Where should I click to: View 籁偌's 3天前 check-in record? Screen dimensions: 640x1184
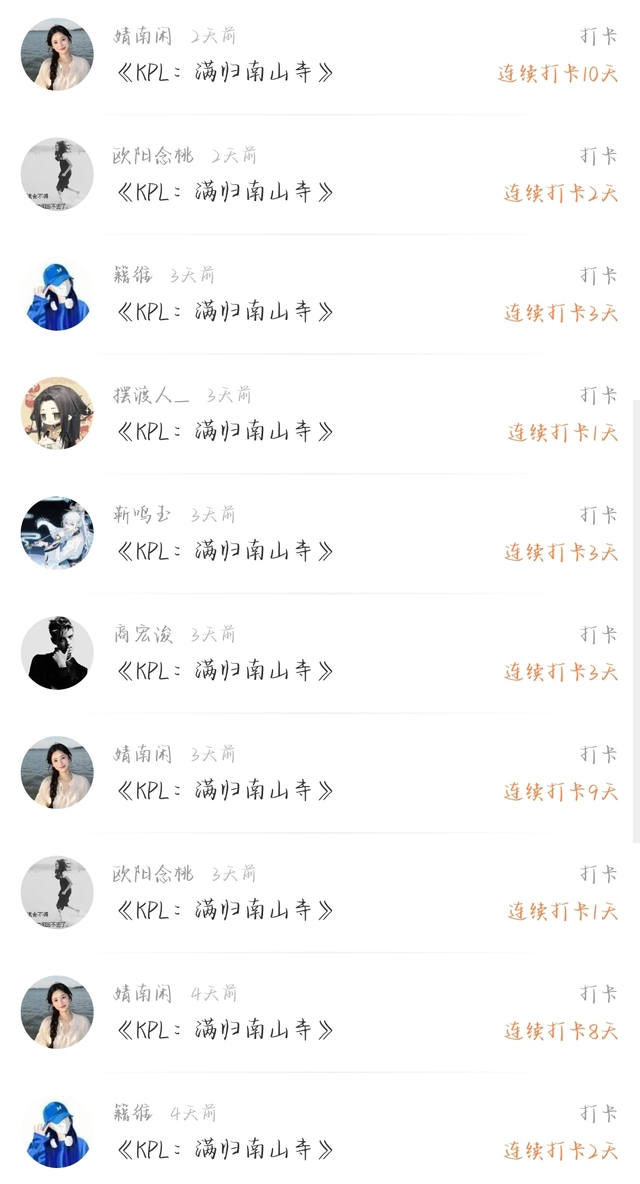[225, 311]
